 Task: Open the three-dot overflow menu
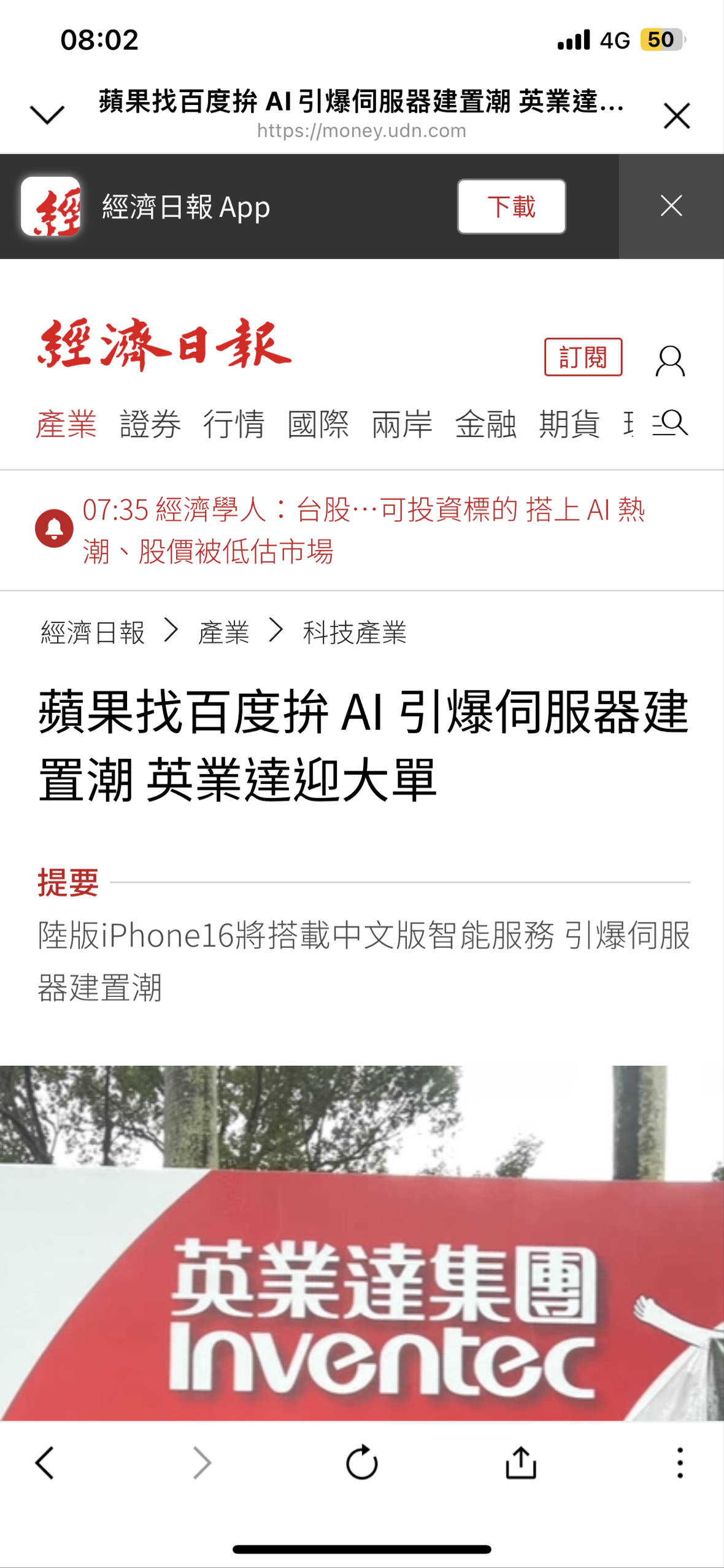tap(679, 1463)
